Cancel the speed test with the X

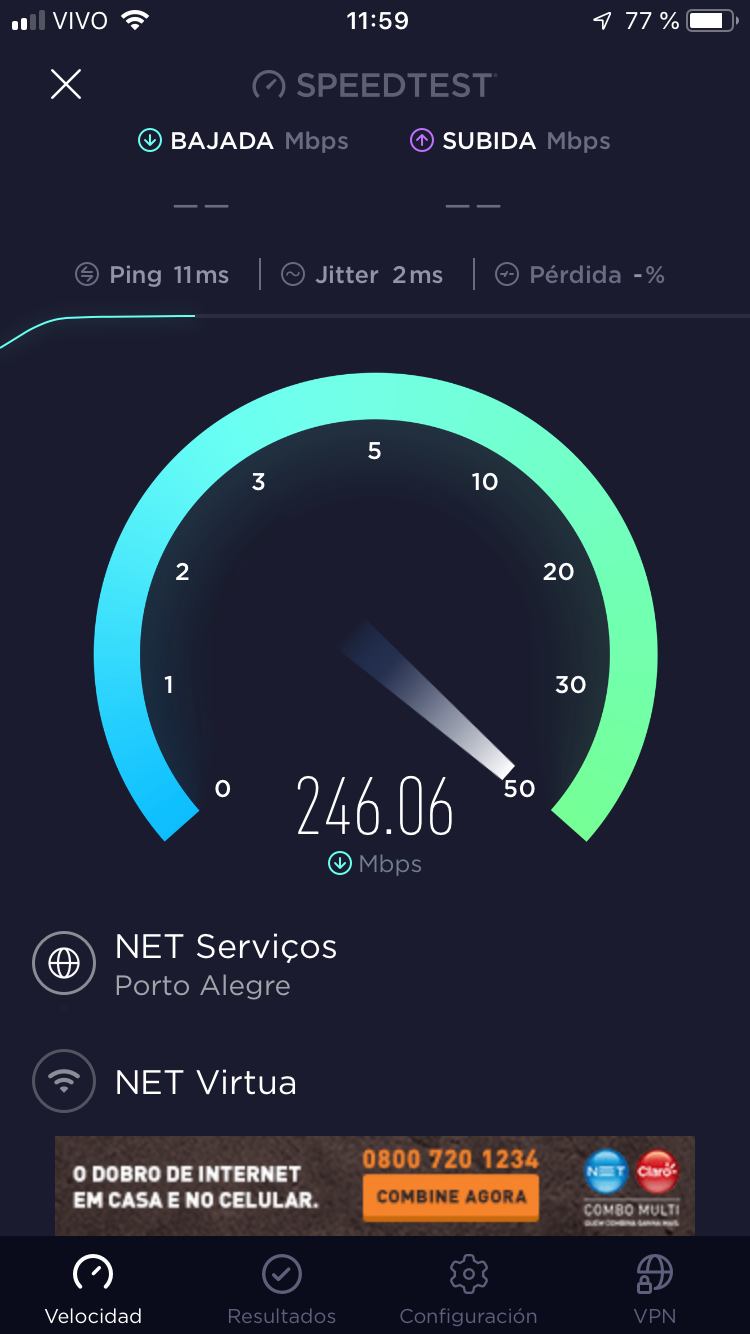coord(66,85)
